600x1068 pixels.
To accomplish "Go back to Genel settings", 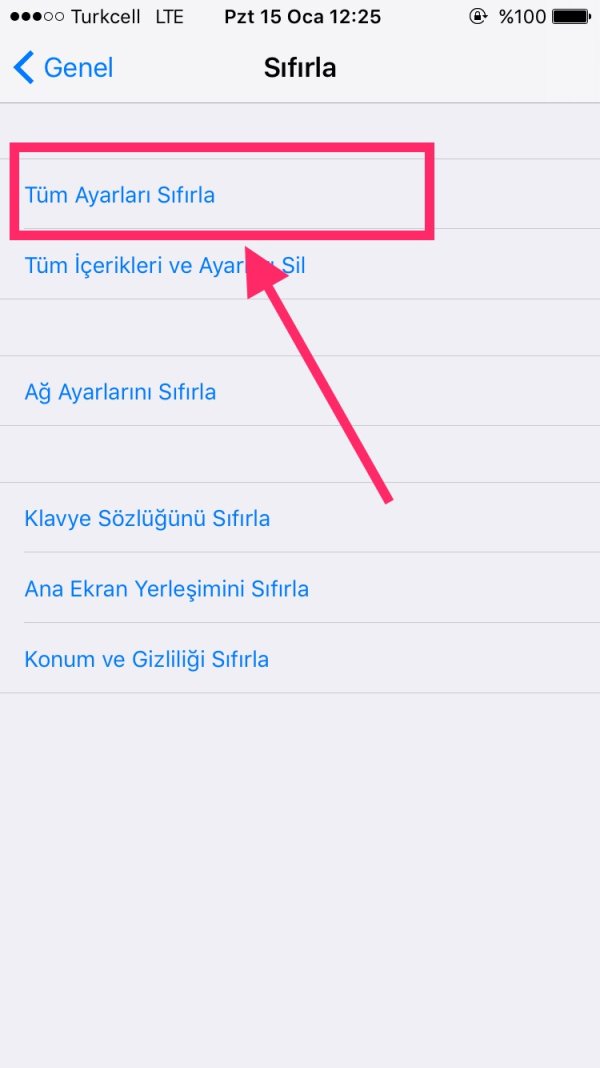I will 64,68.
